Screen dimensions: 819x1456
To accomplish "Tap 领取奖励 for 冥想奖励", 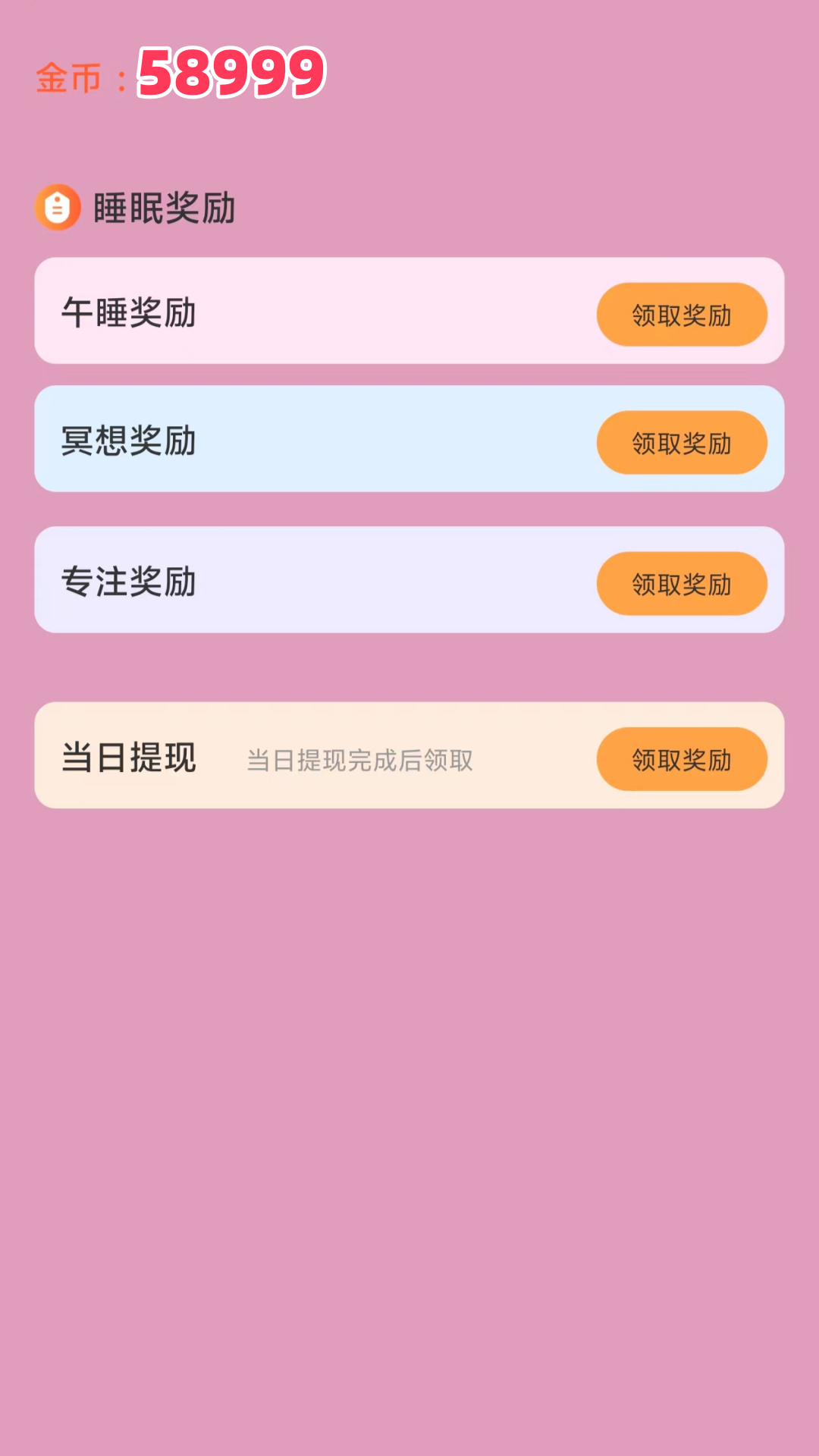I will coord(682,443).
